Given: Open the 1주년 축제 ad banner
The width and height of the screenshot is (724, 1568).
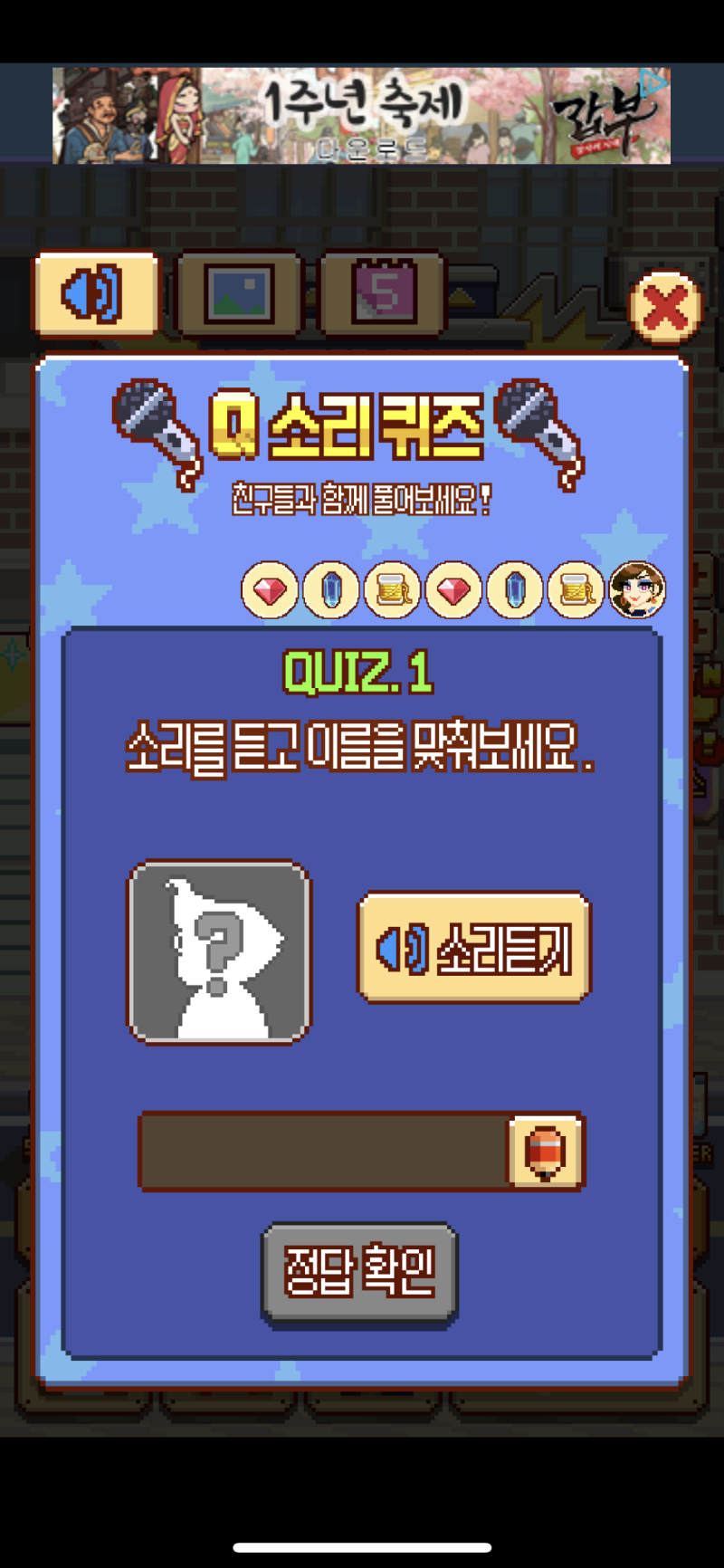Looking at the screenshot, I should click(x=361, y=116).
